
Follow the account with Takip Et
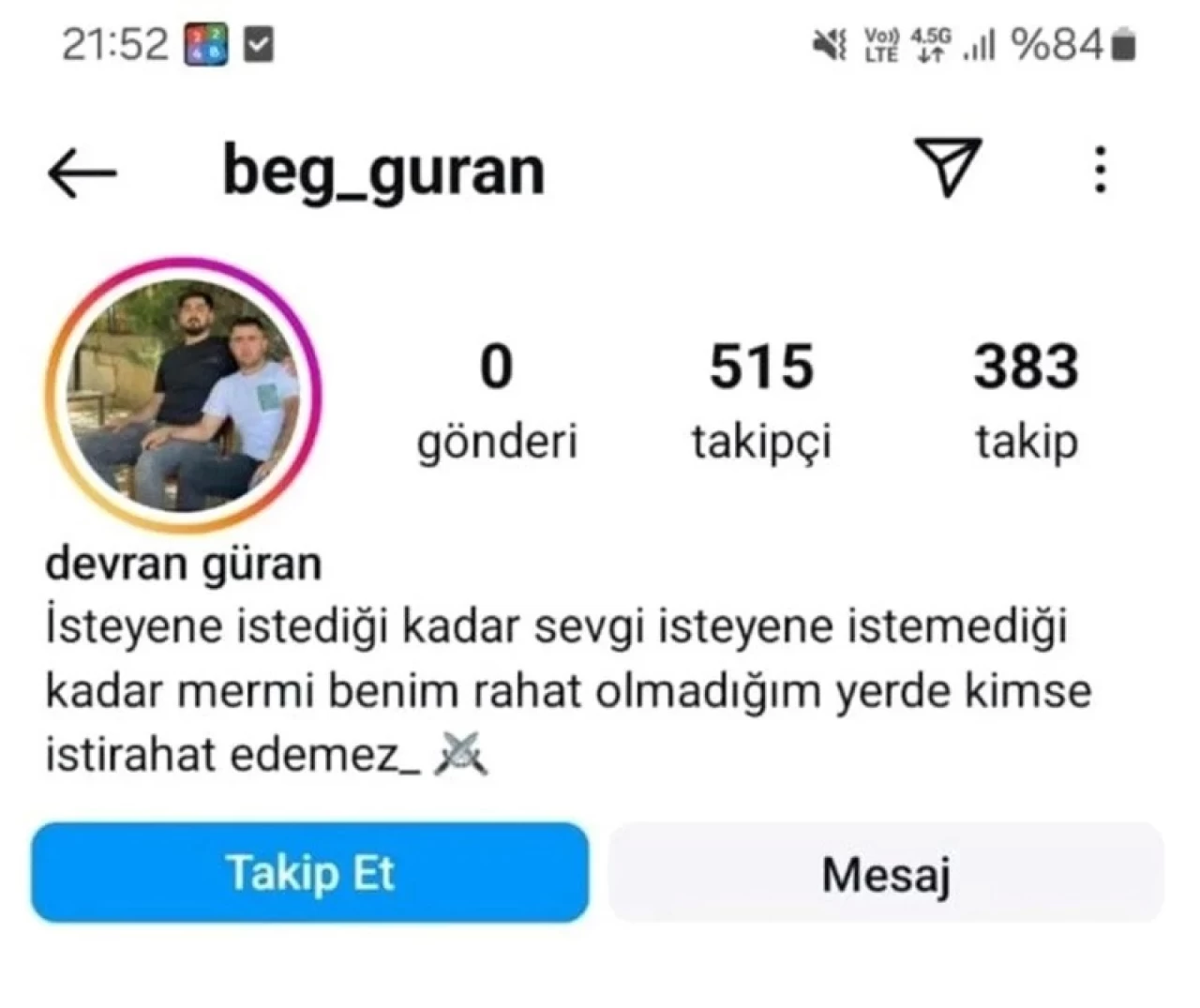point(310,873)
